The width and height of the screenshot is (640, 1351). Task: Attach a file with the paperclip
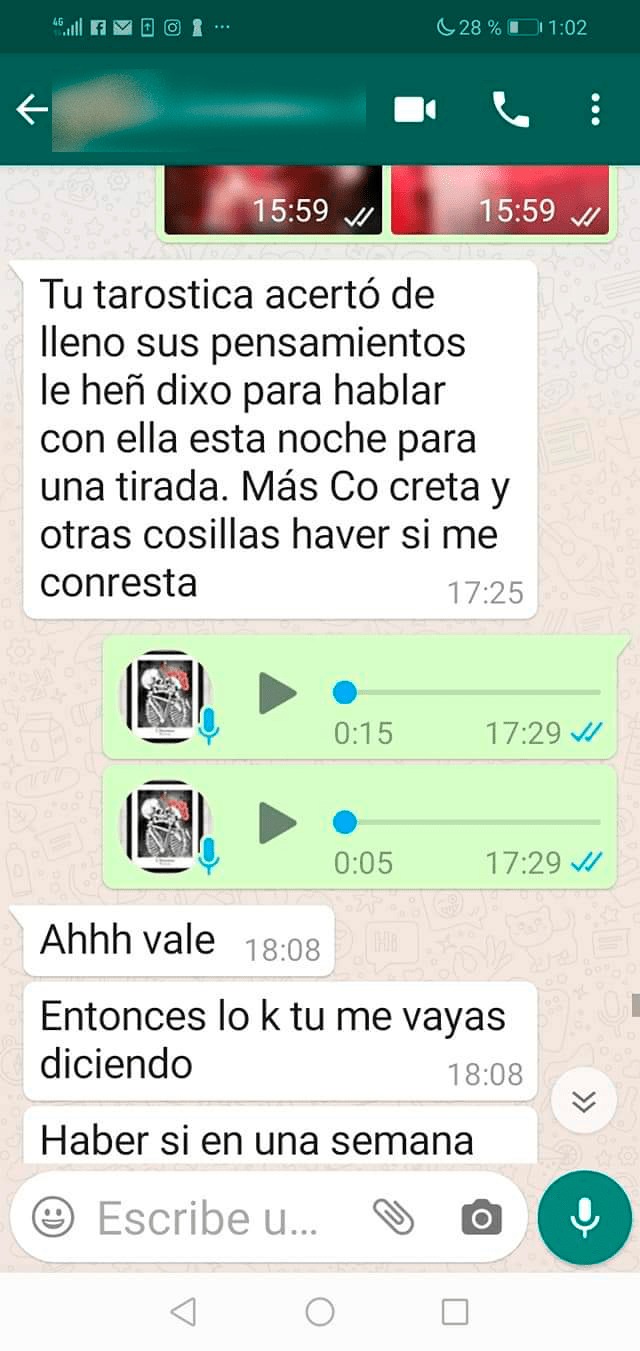394,1217
